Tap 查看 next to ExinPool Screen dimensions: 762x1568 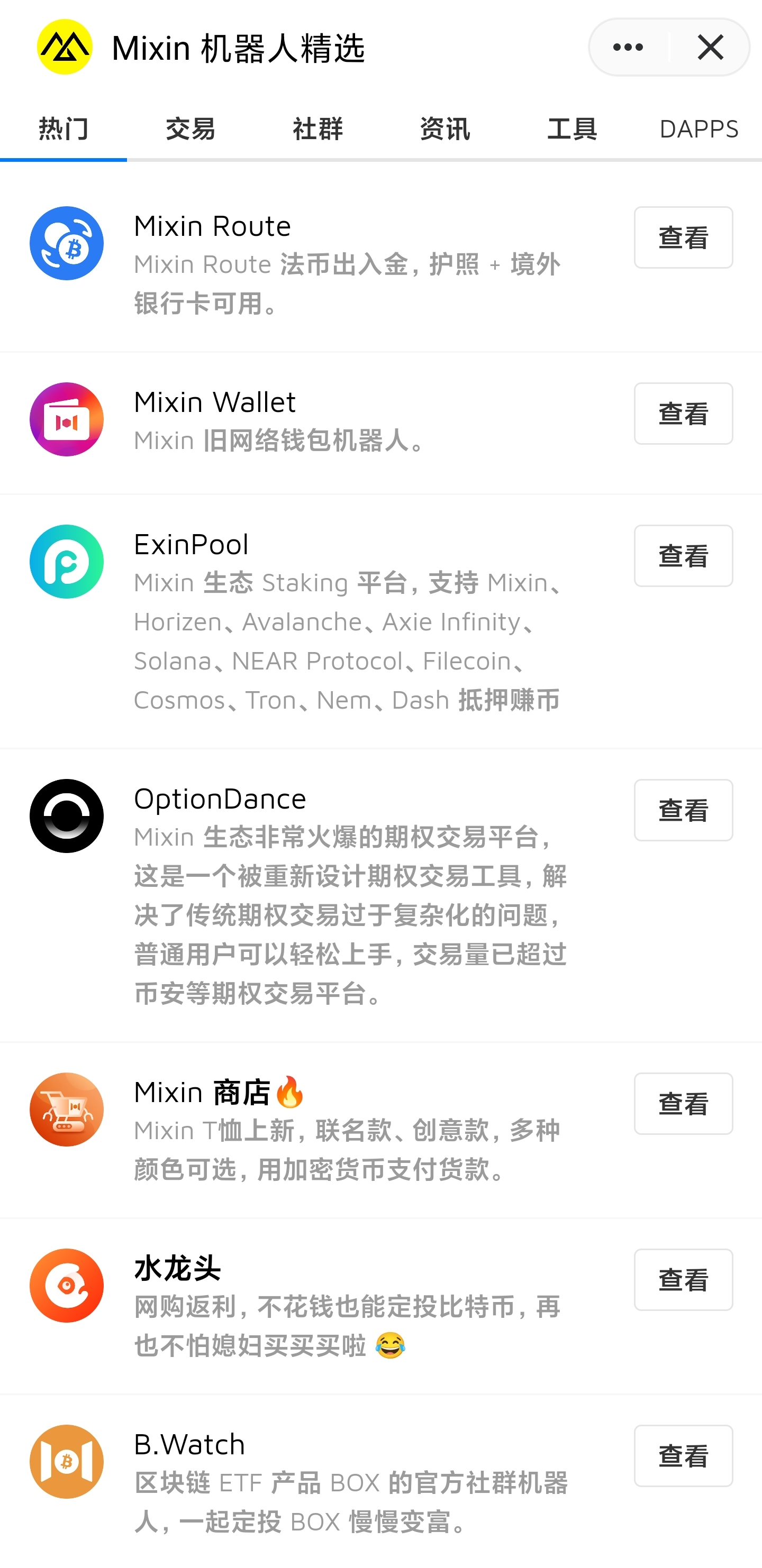(x=684, y=556)
